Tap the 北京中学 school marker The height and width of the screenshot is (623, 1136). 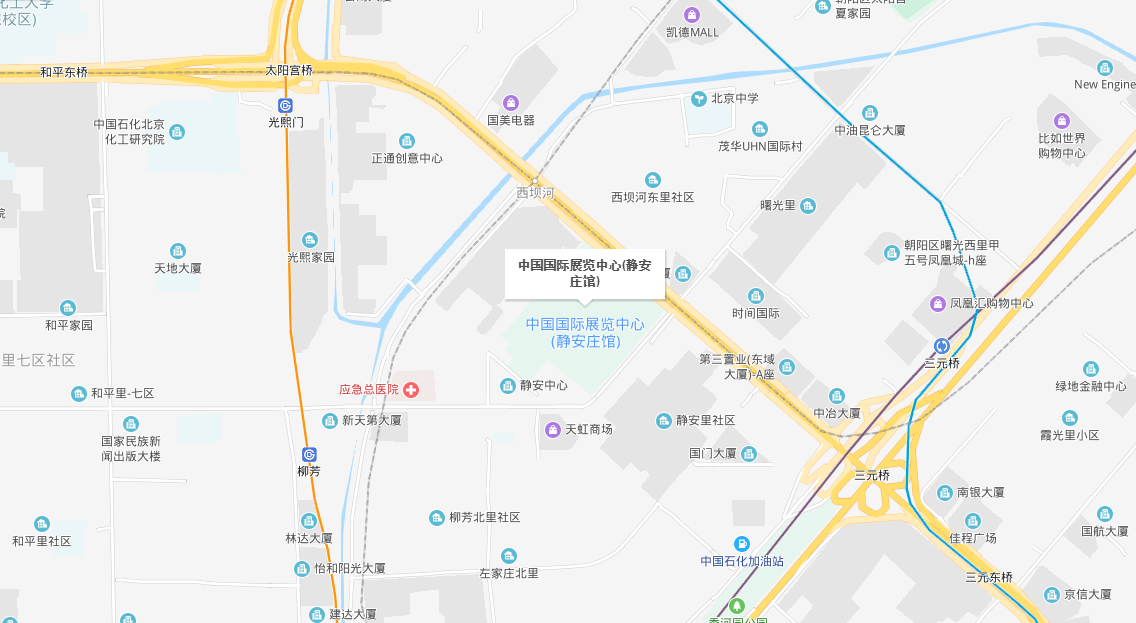699,98
